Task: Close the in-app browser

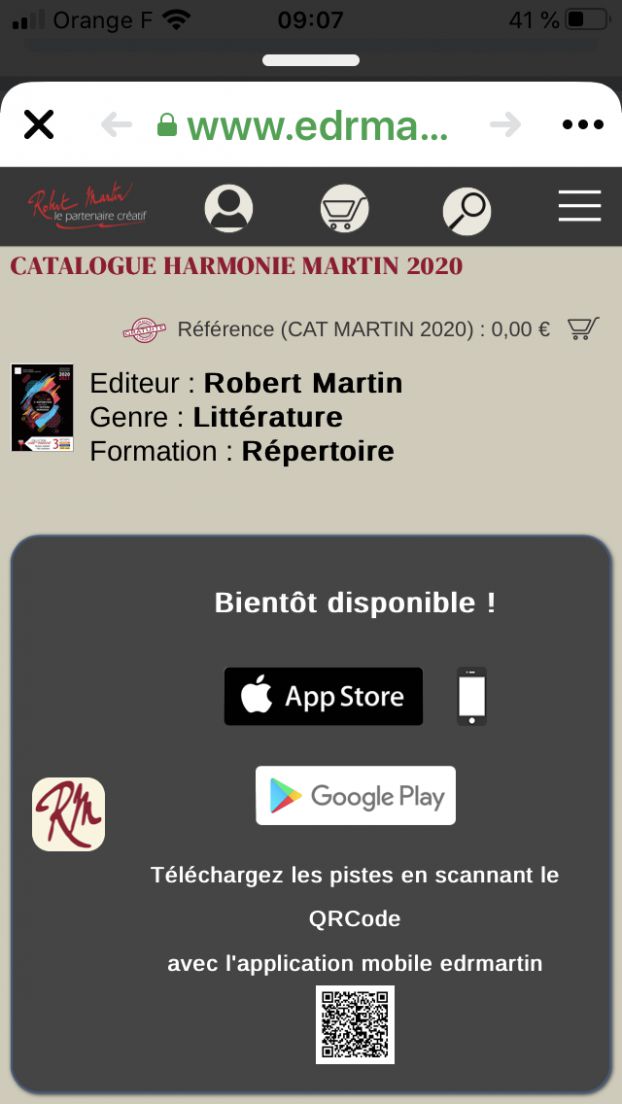Action: click(x=38, y=124)
